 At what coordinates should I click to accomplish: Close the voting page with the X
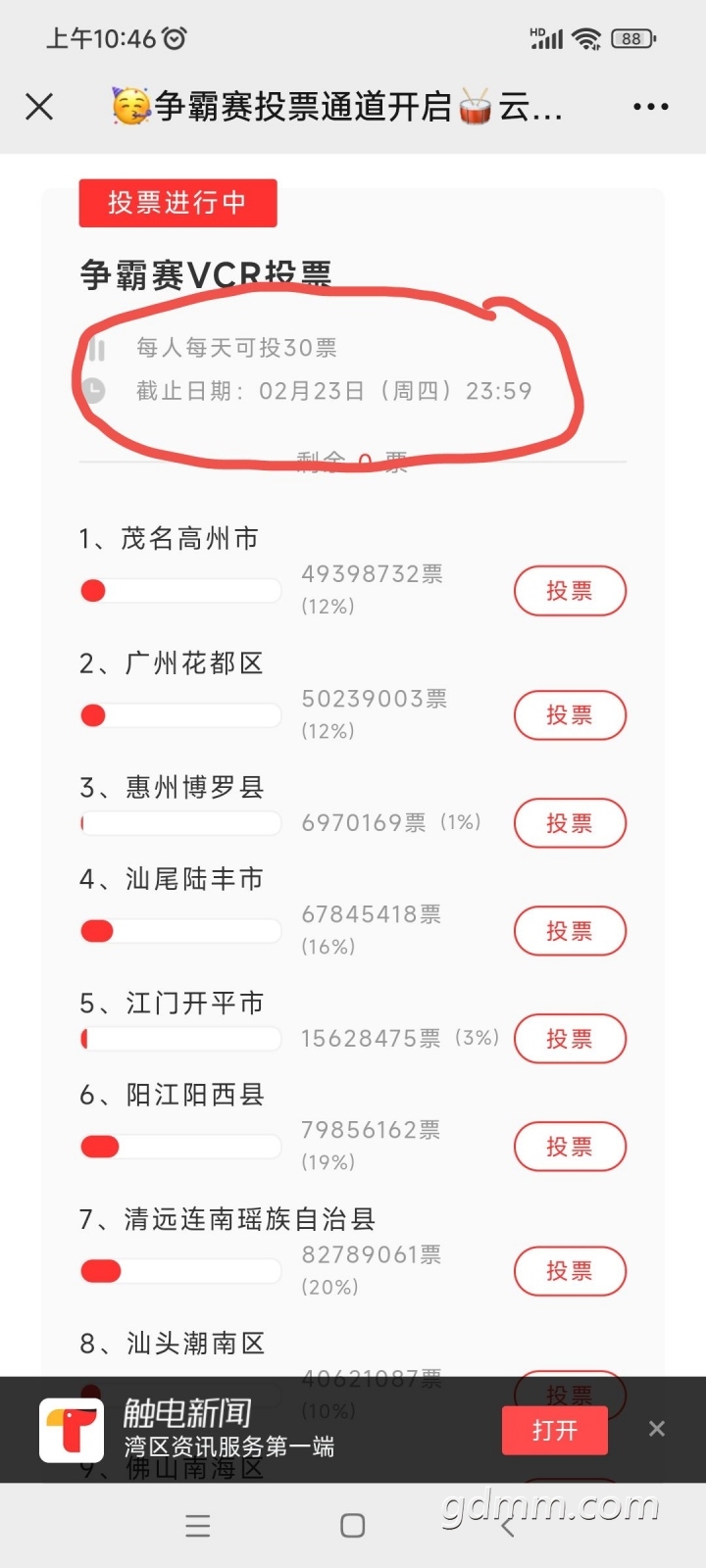39,106
